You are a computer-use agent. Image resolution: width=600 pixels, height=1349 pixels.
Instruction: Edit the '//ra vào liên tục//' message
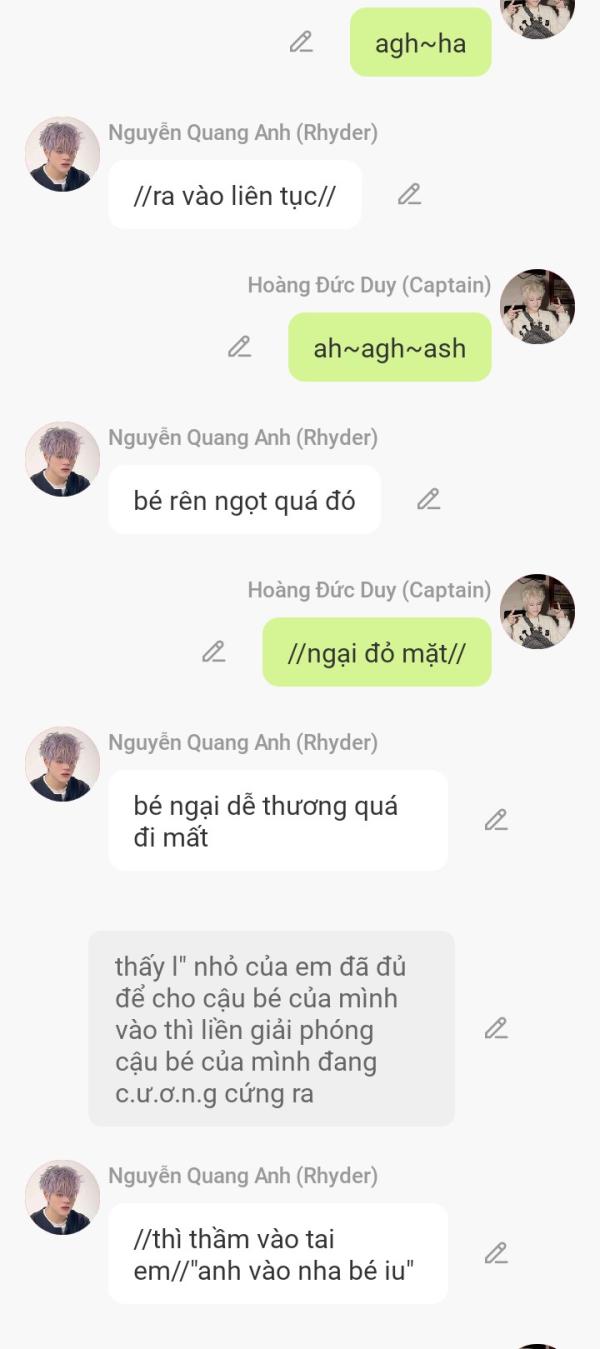[x=409, y=195]
